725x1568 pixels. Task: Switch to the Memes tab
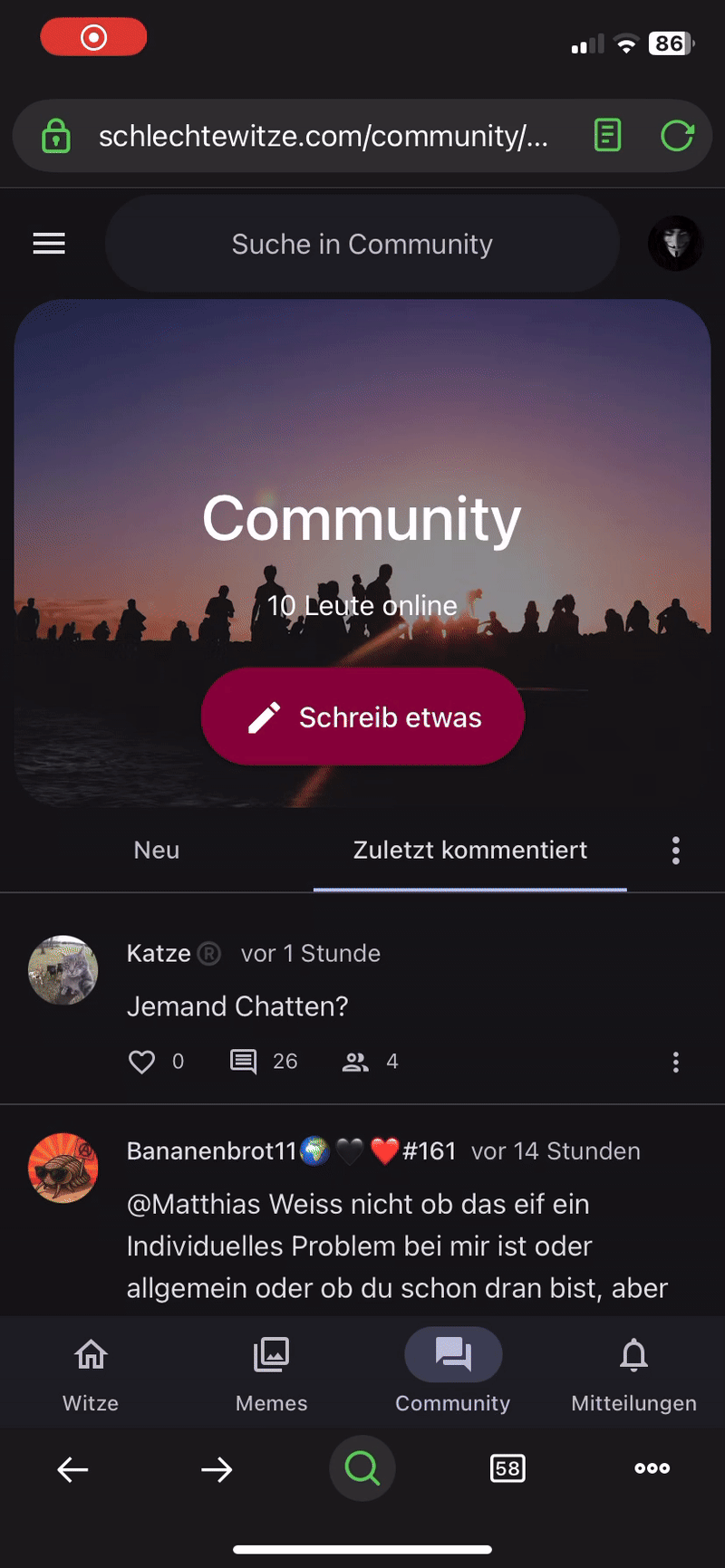(272, 1372)
